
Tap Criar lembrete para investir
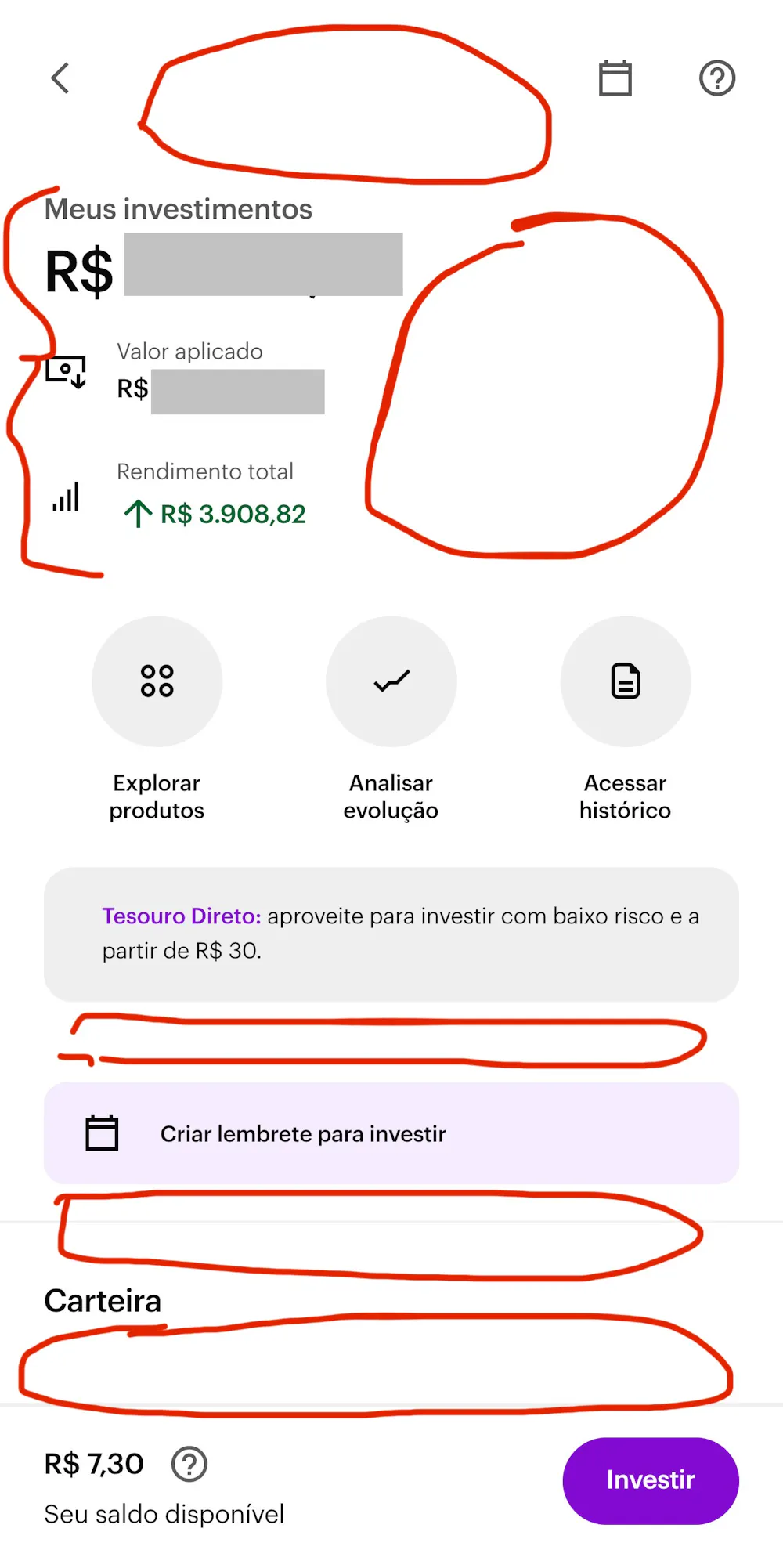391,1133
